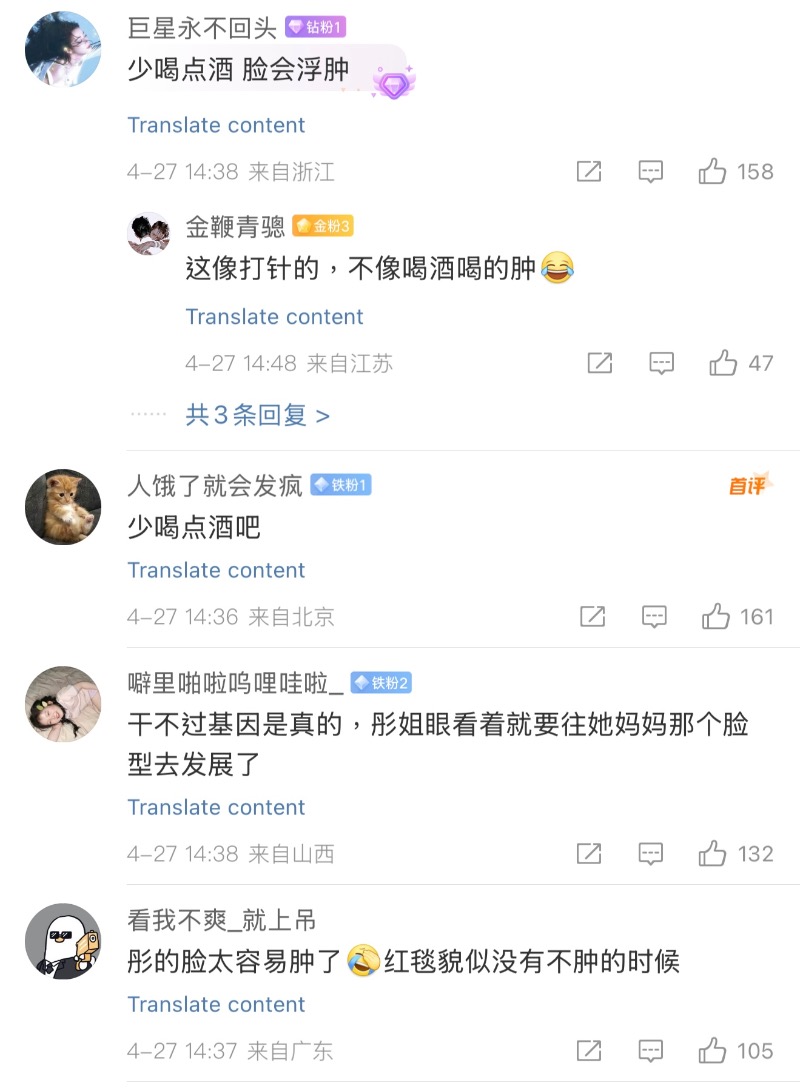Translate 巨星永不回头's comment
Screen dimensions: 800x1091
[x=216, y=125]
